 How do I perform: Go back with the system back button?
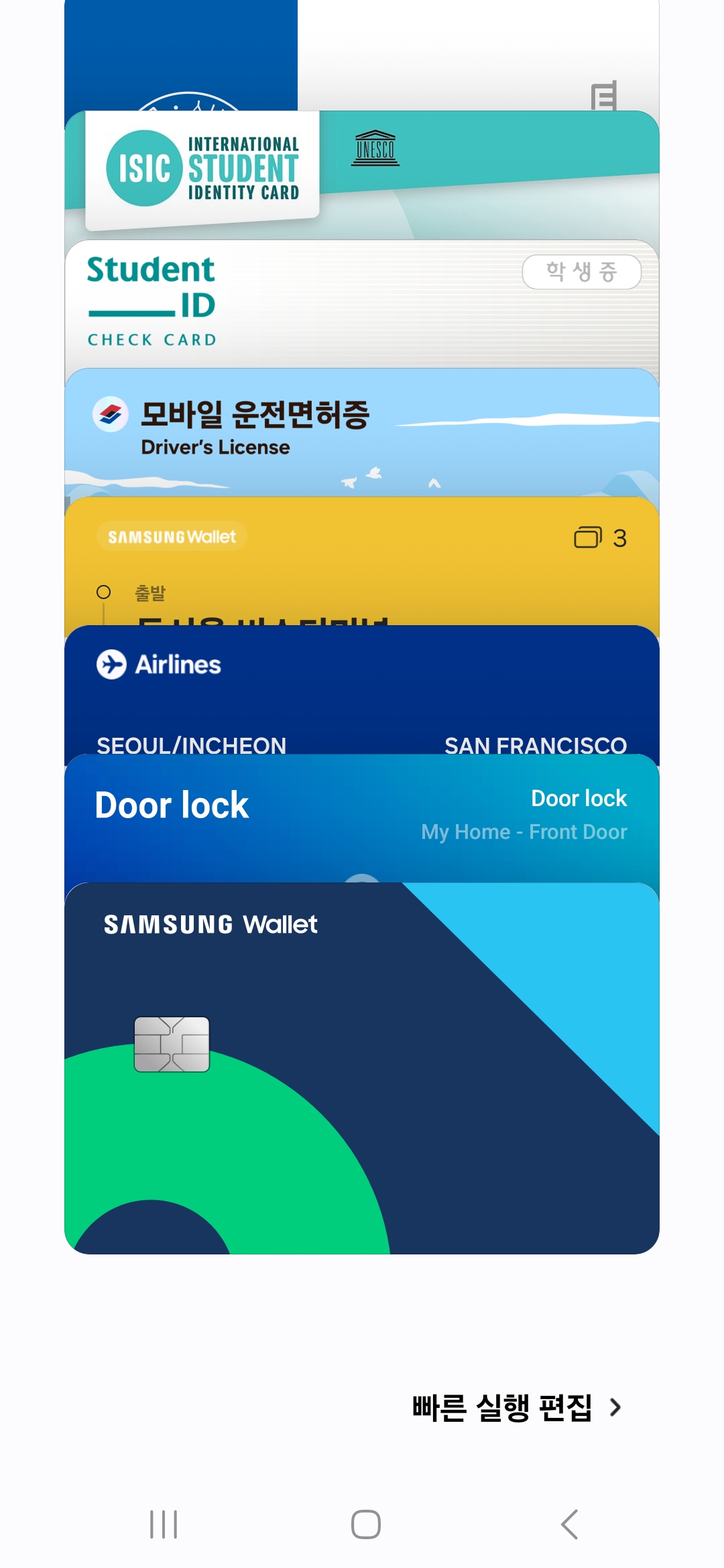point(569,1524)
